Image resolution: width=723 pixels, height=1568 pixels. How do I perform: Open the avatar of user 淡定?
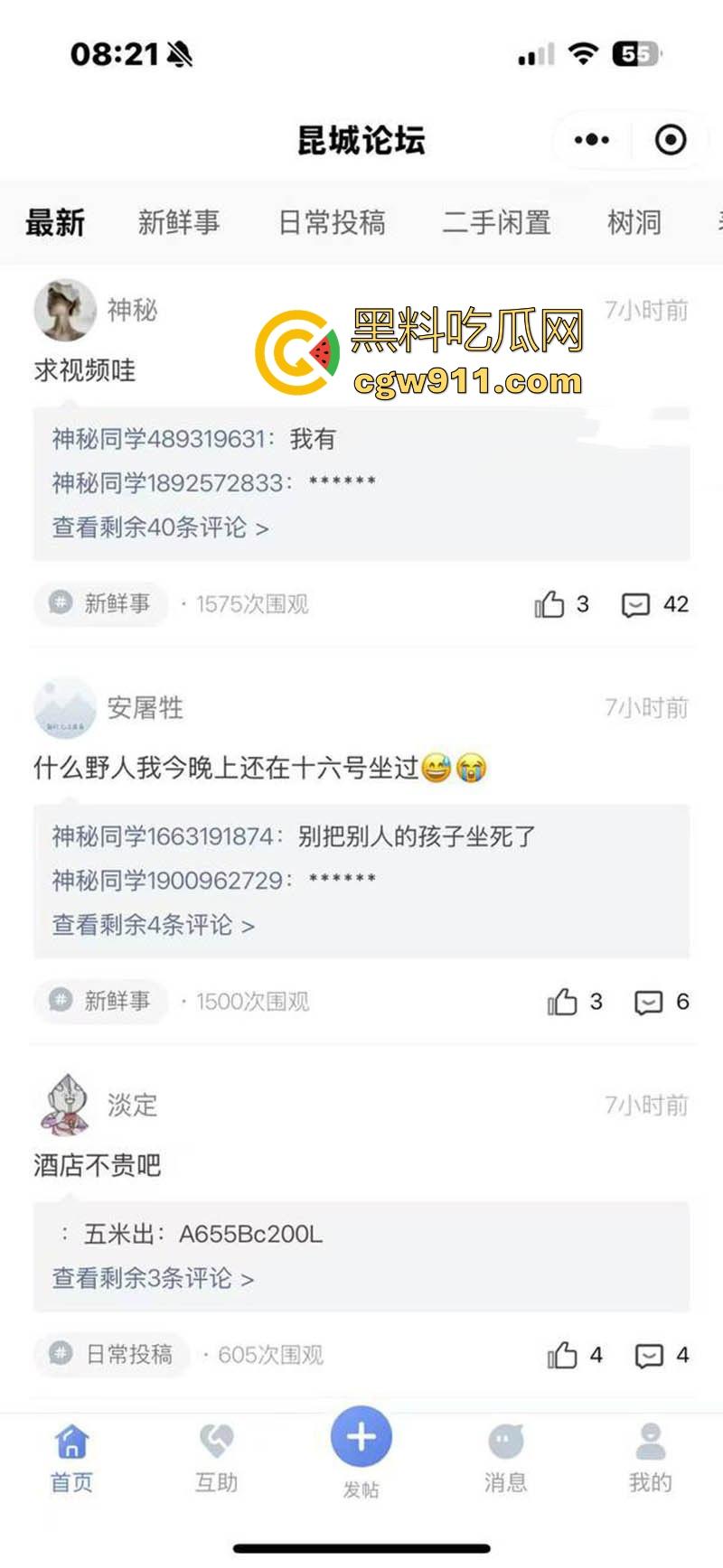point(65,1105)
